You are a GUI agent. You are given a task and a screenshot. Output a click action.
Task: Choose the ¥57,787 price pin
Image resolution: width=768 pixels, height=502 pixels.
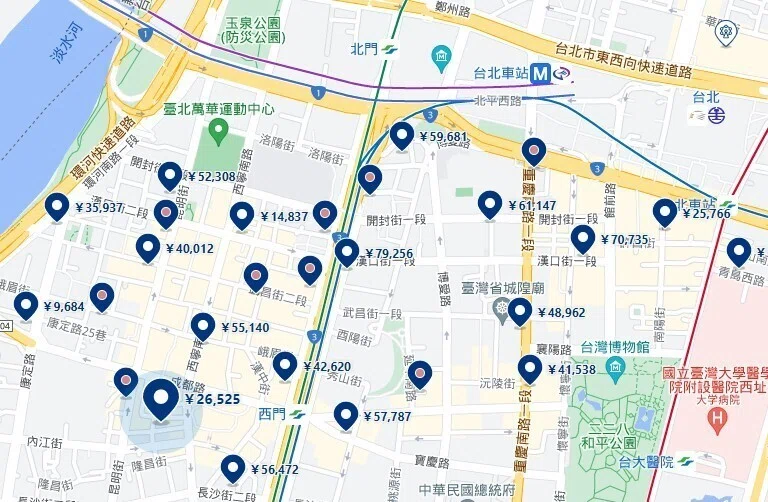346,414
